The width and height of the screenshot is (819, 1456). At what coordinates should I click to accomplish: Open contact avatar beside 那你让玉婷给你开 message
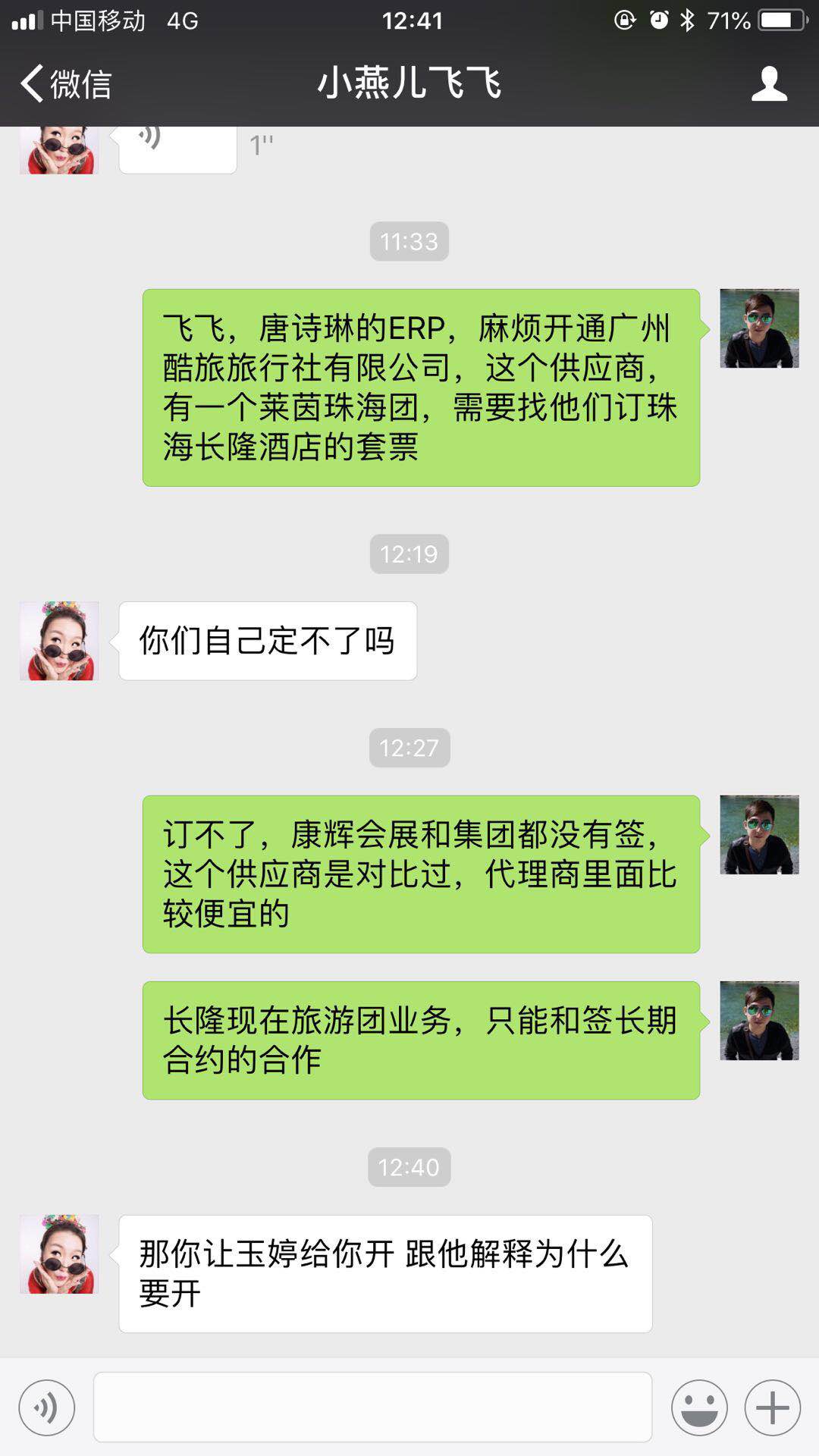point(59,1254)
